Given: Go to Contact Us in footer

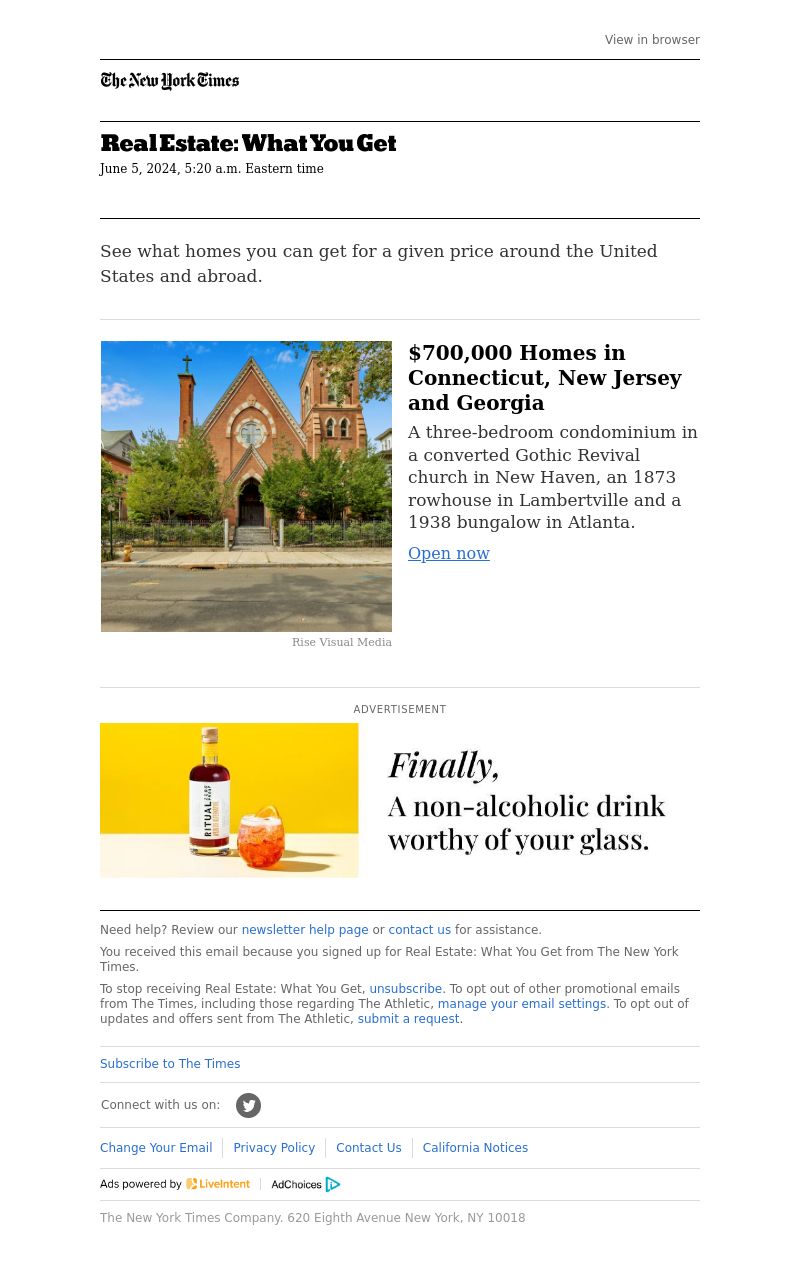Looking at the screenshot, I should (x=368, y=1148).
